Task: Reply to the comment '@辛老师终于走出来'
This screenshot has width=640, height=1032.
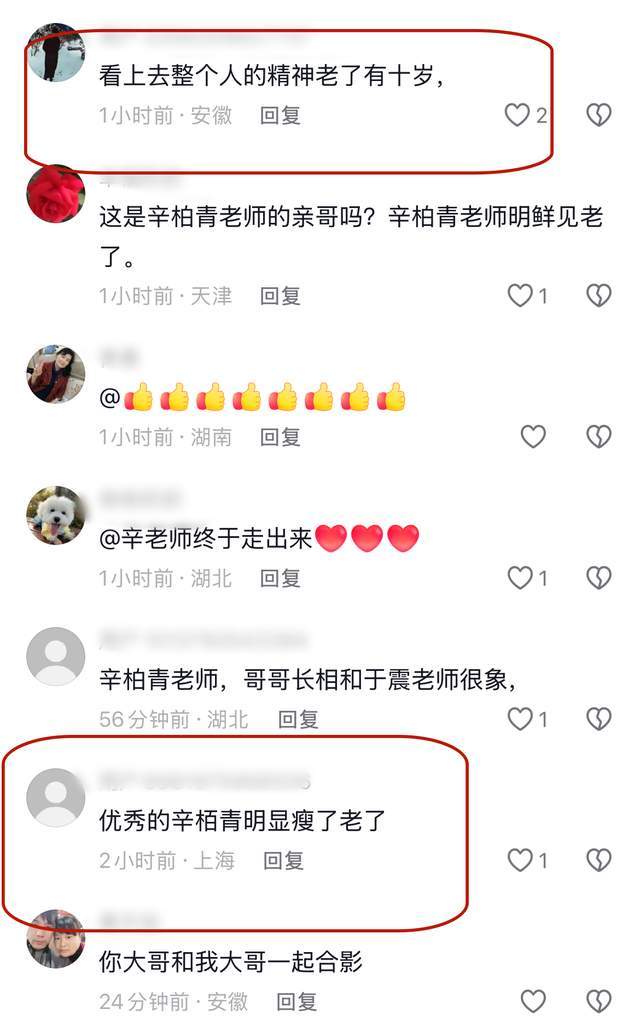Action: (x=280, y=578)
